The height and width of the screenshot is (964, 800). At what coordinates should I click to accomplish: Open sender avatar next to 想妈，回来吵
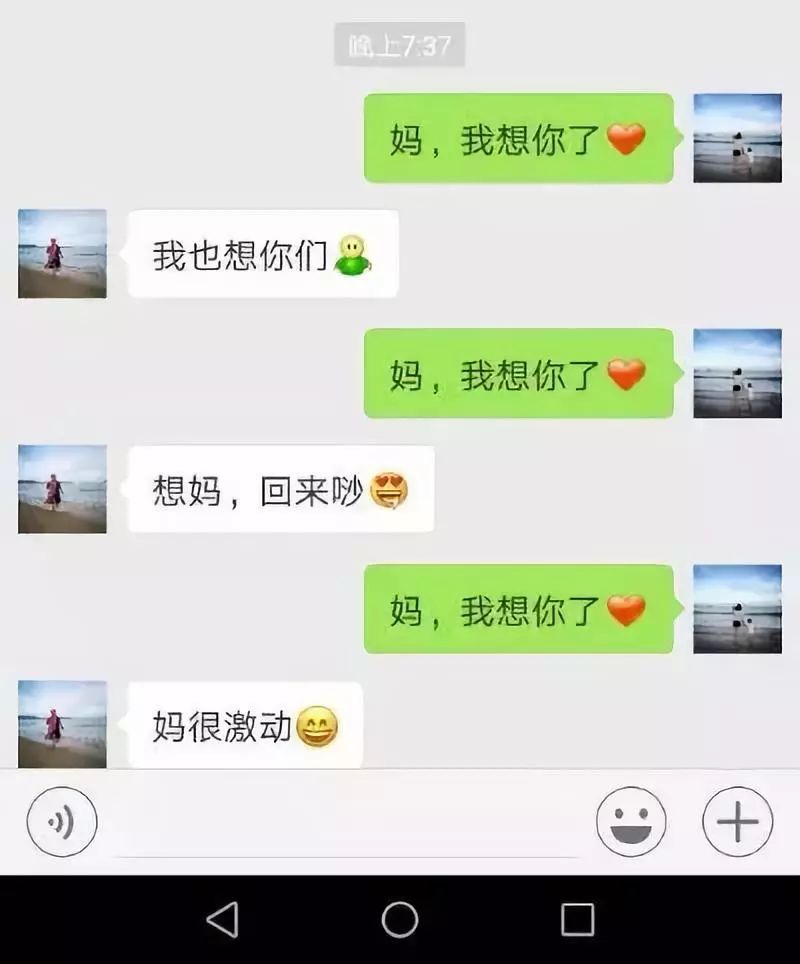pyautogui.click(x=62, y=489)
